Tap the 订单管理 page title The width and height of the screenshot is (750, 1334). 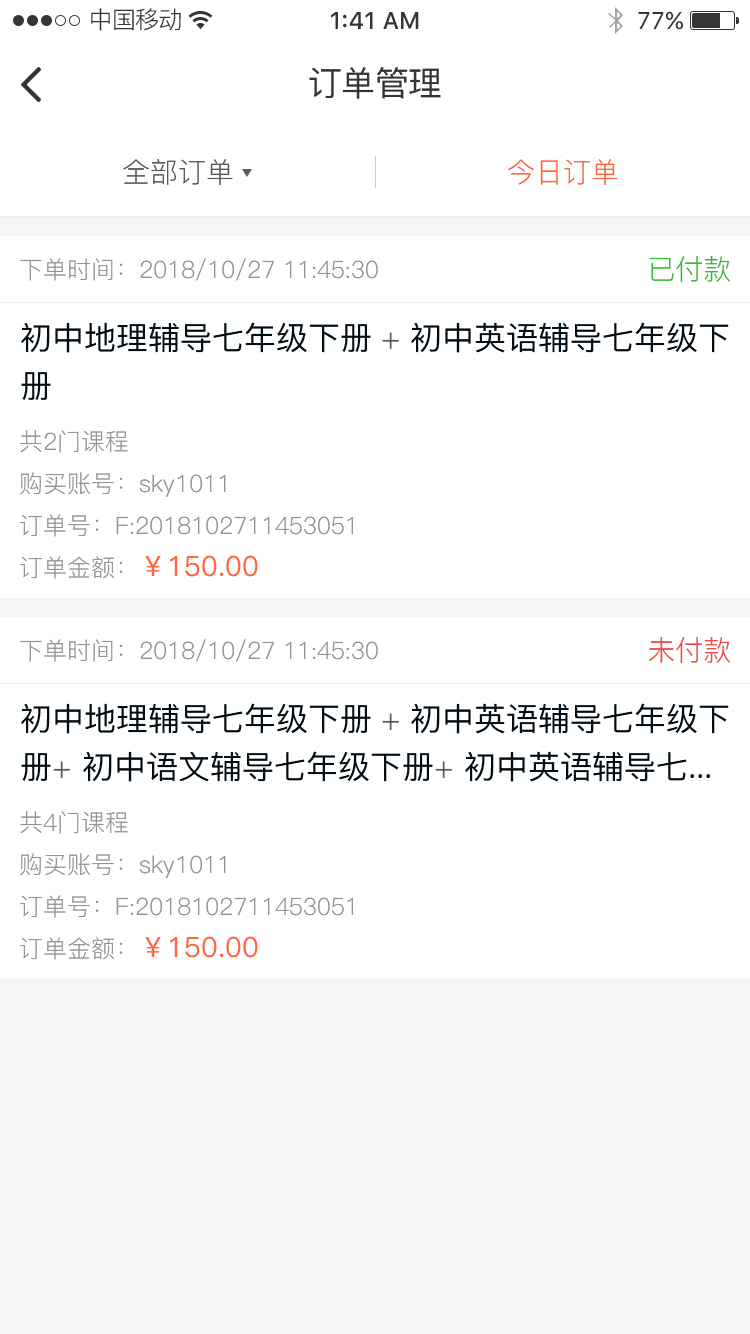pos(374,84)
